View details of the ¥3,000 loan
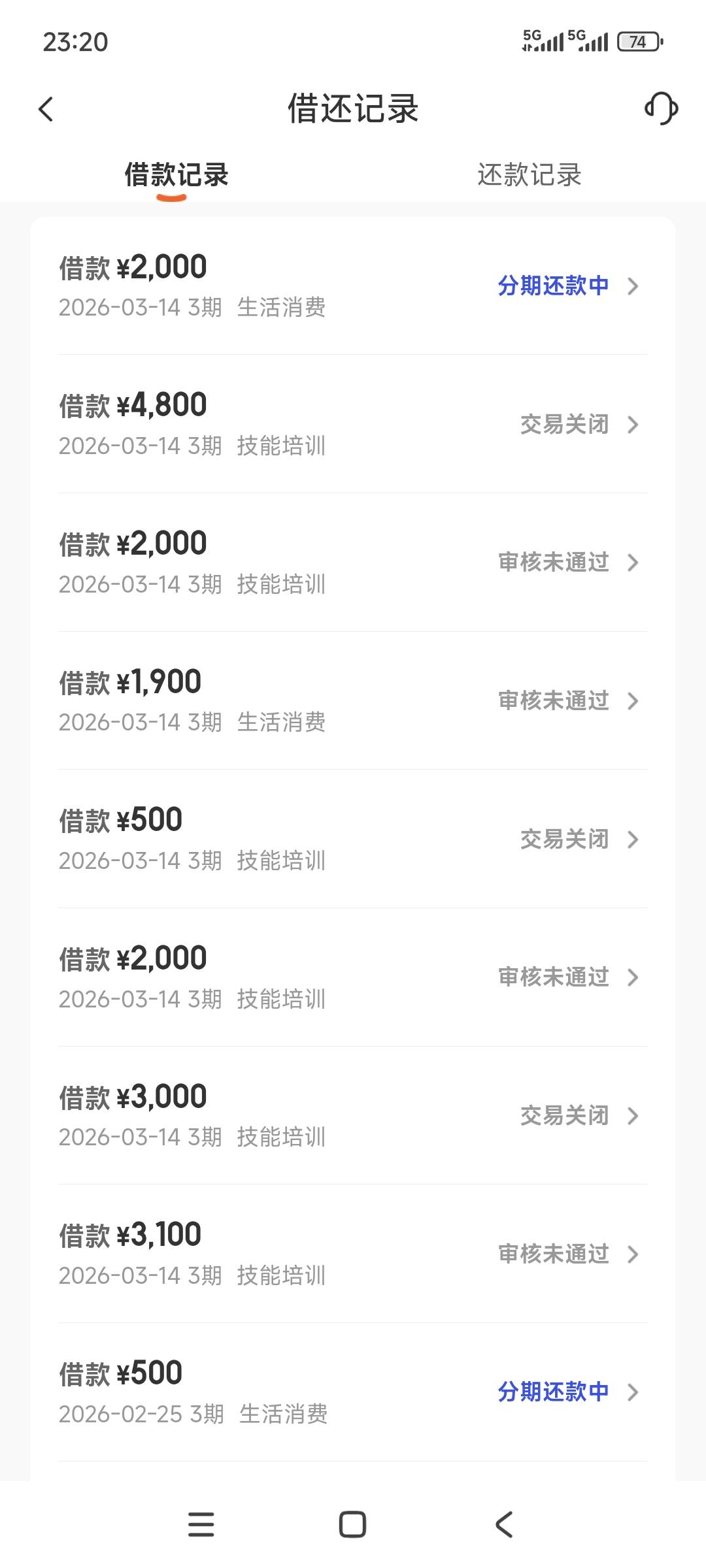 coord(353,1115)
